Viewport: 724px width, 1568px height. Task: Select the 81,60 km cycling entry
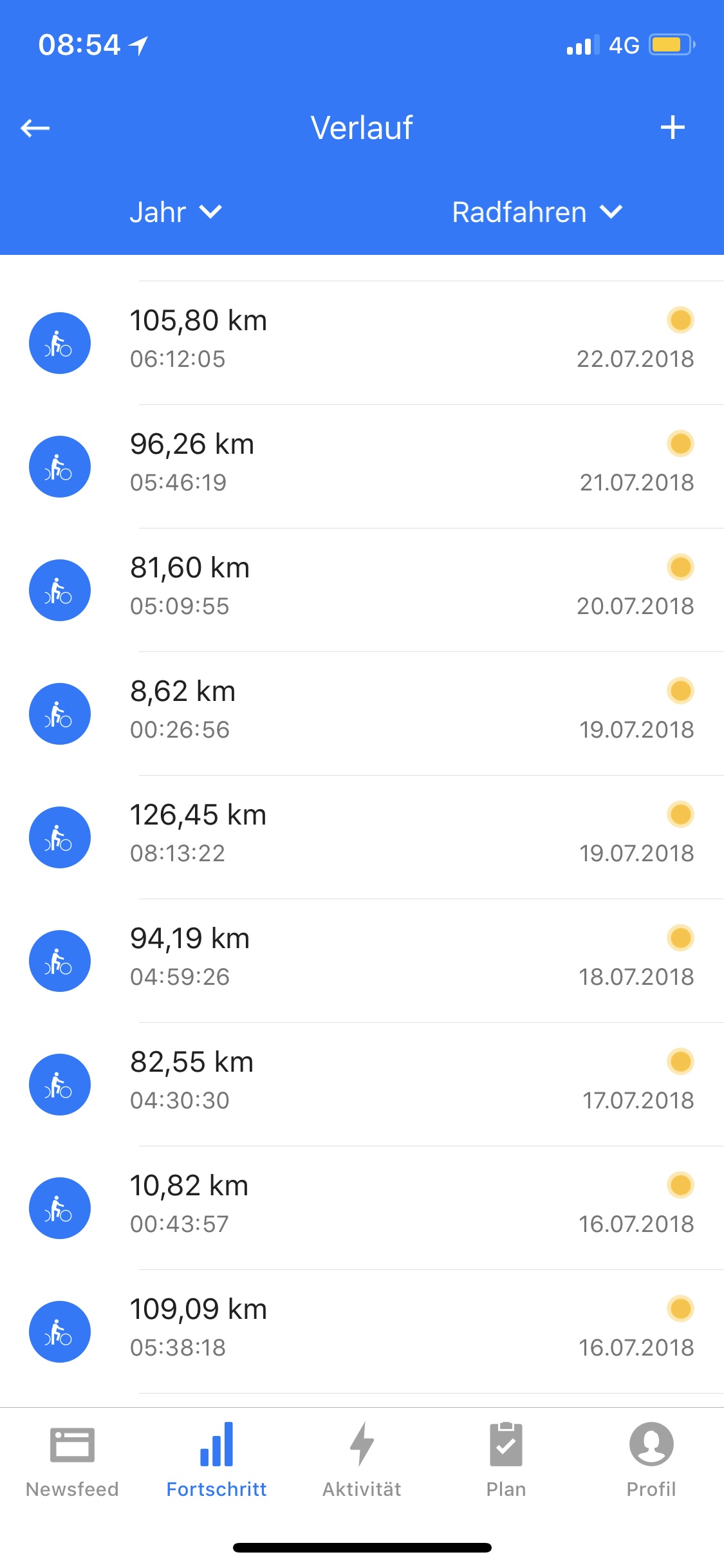pyautogui.click(x=362, y=589)
